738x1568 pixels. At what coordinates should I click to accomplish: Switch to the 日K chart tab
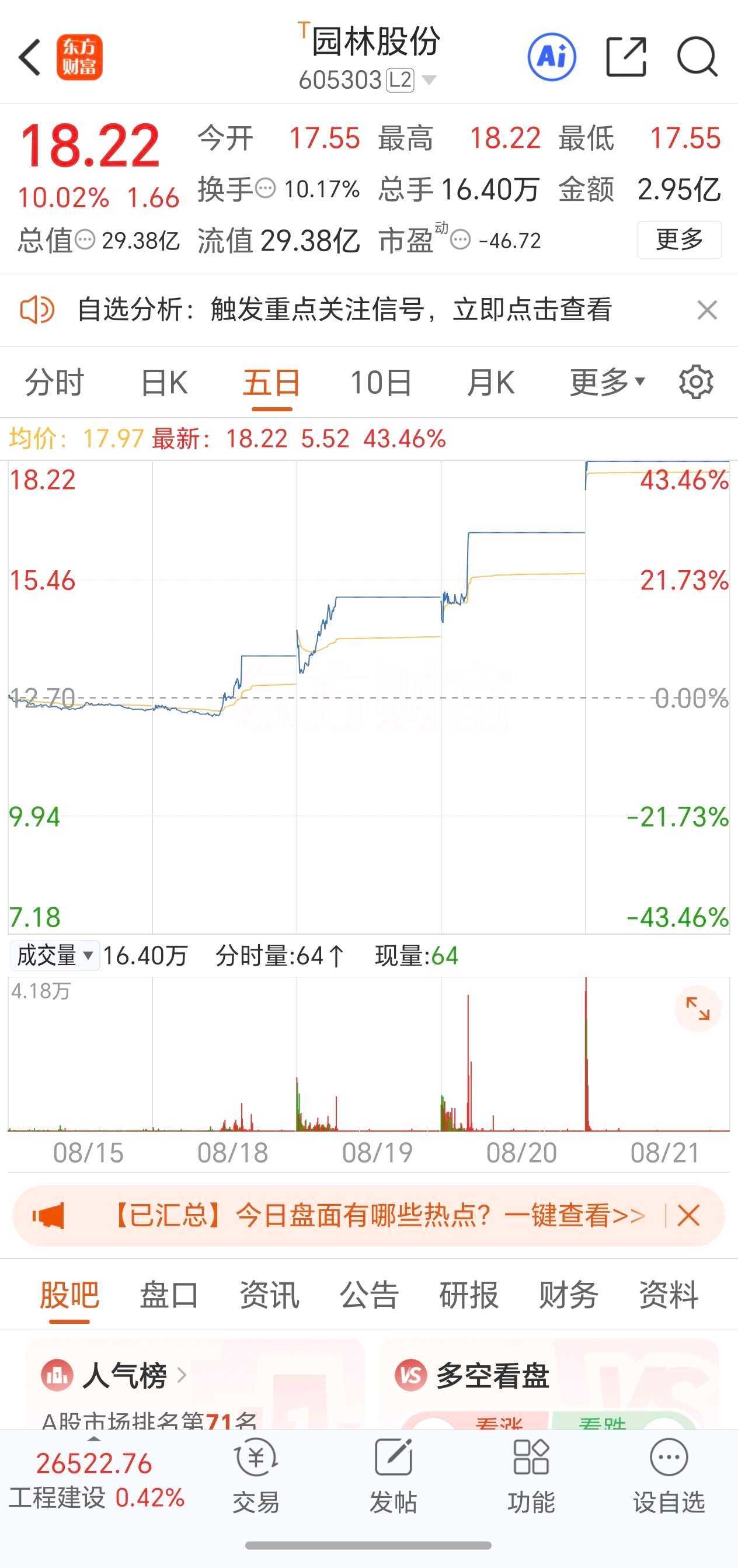click(163, 383)
